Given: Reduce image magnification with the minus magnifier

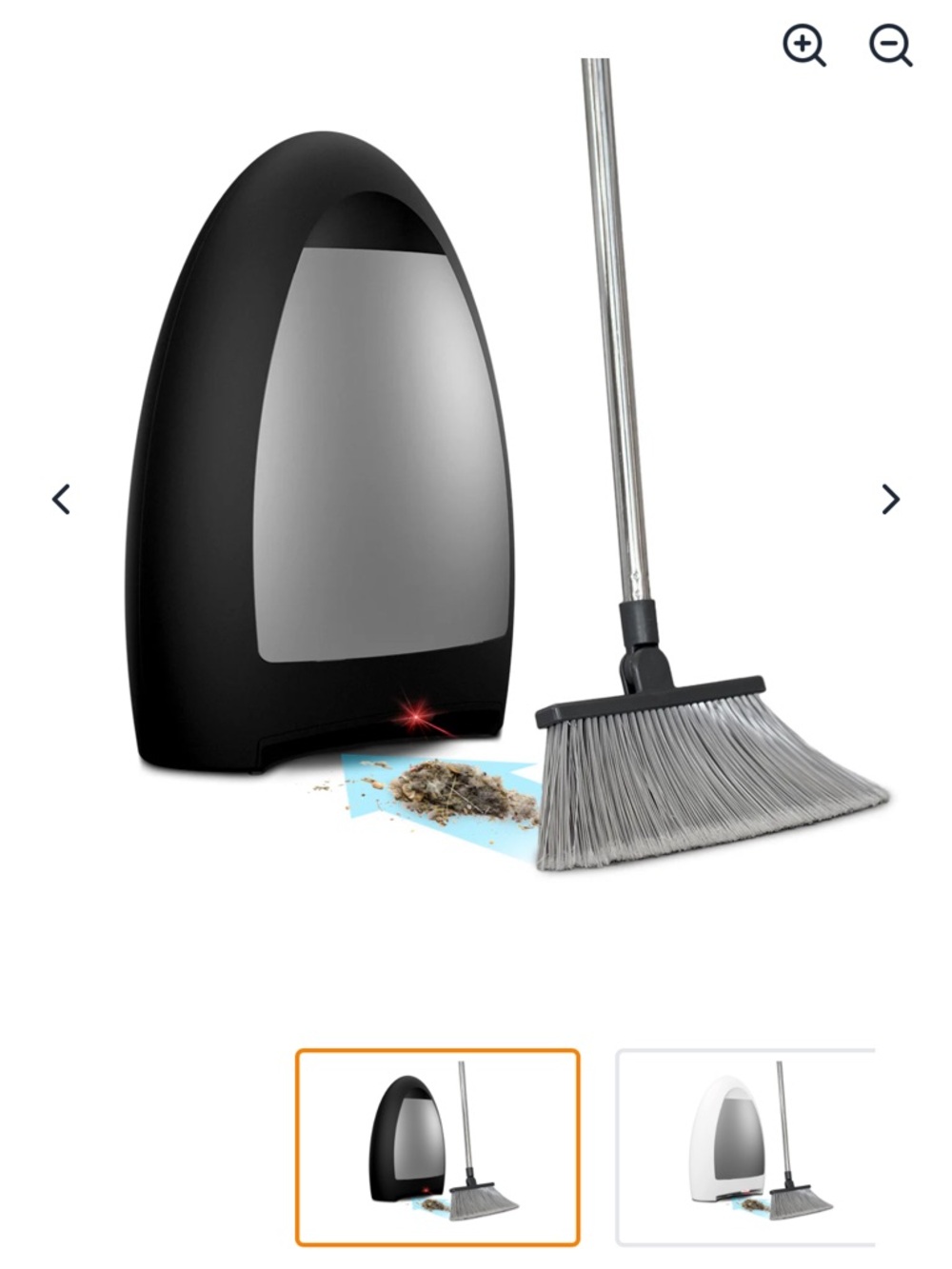Looking at the screenshot, I should pos(887,46).
